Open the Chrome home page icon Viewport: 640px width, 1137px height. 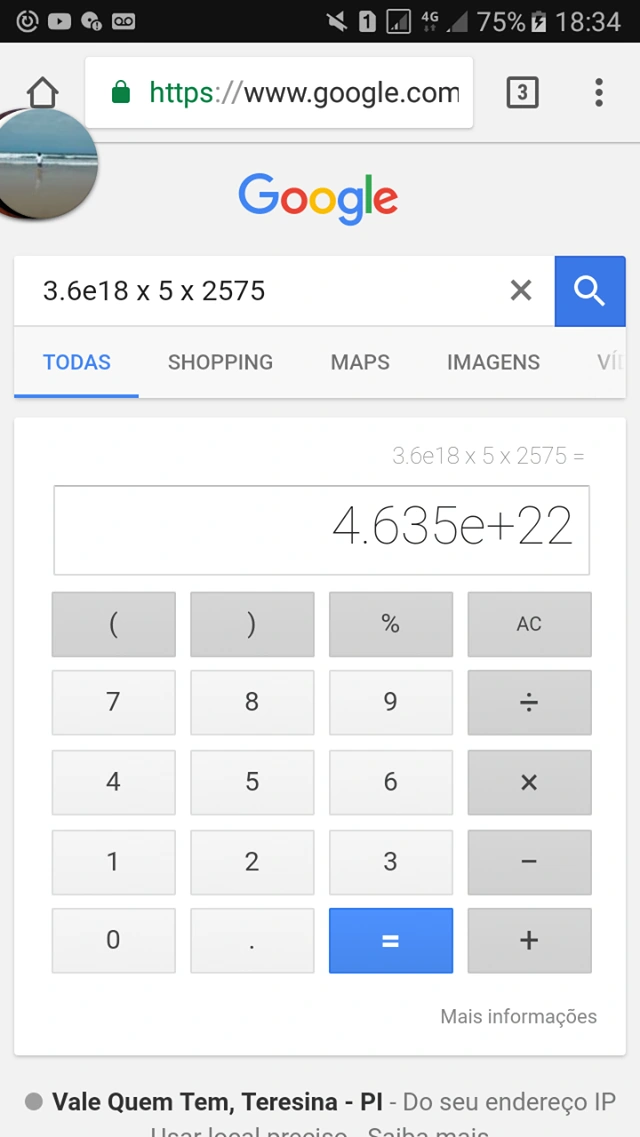[x=42, y=93]
